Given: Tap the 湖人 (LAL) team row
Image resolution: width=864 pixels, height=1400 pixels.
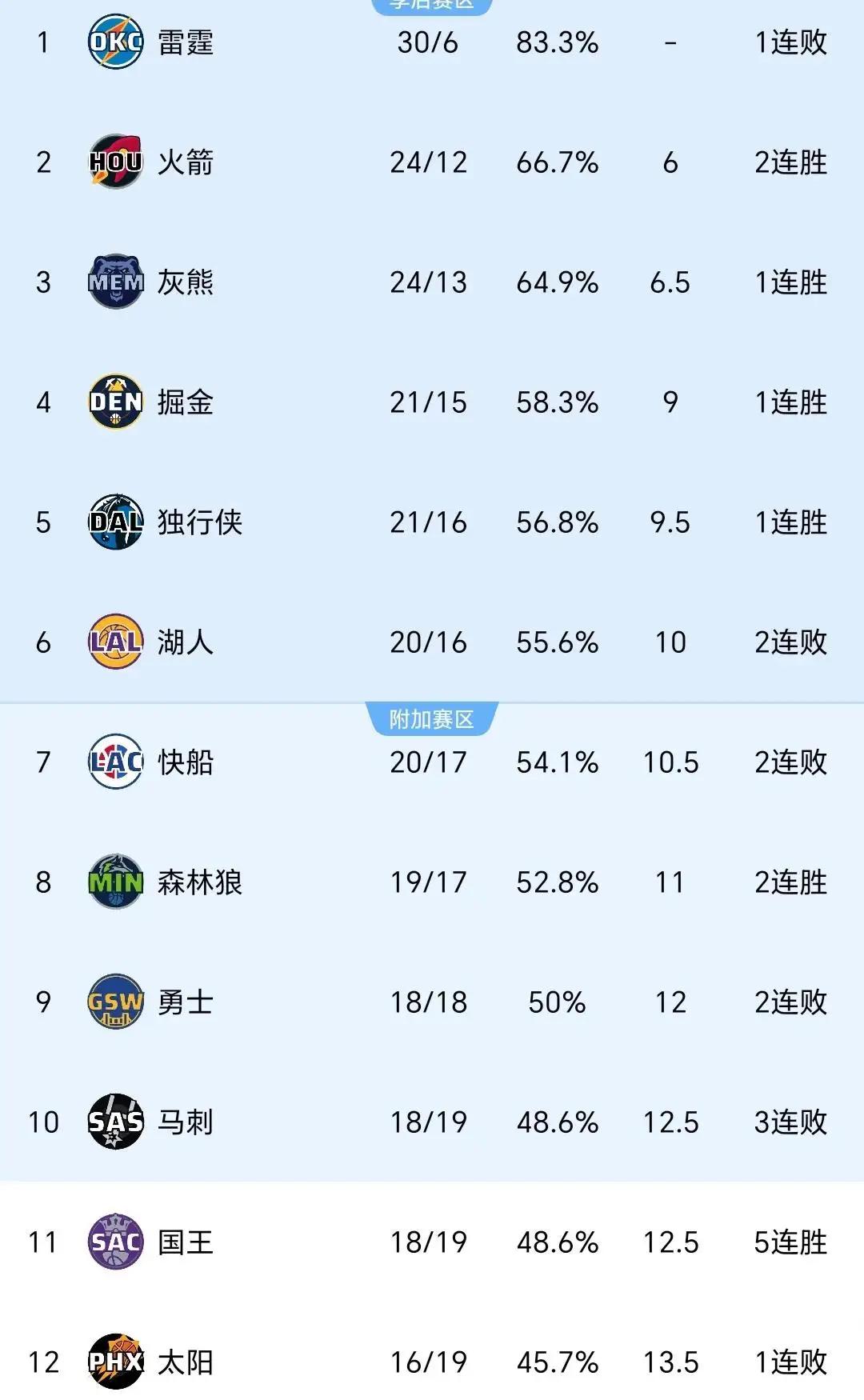Looking at the screenshot, I should click(x=432, y=642).
